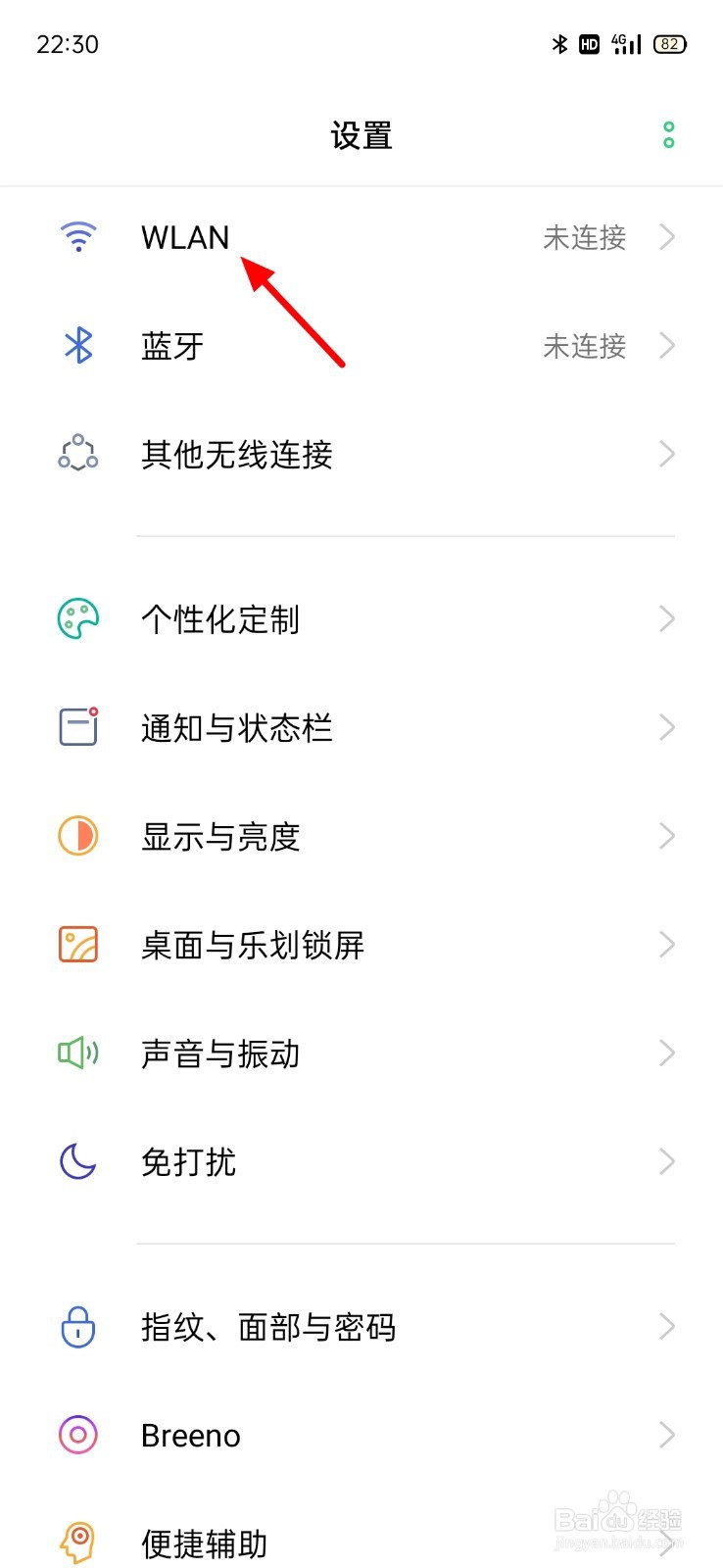Open 通知与状态栏 settings
723x1568 pixels.
[361, 728]
